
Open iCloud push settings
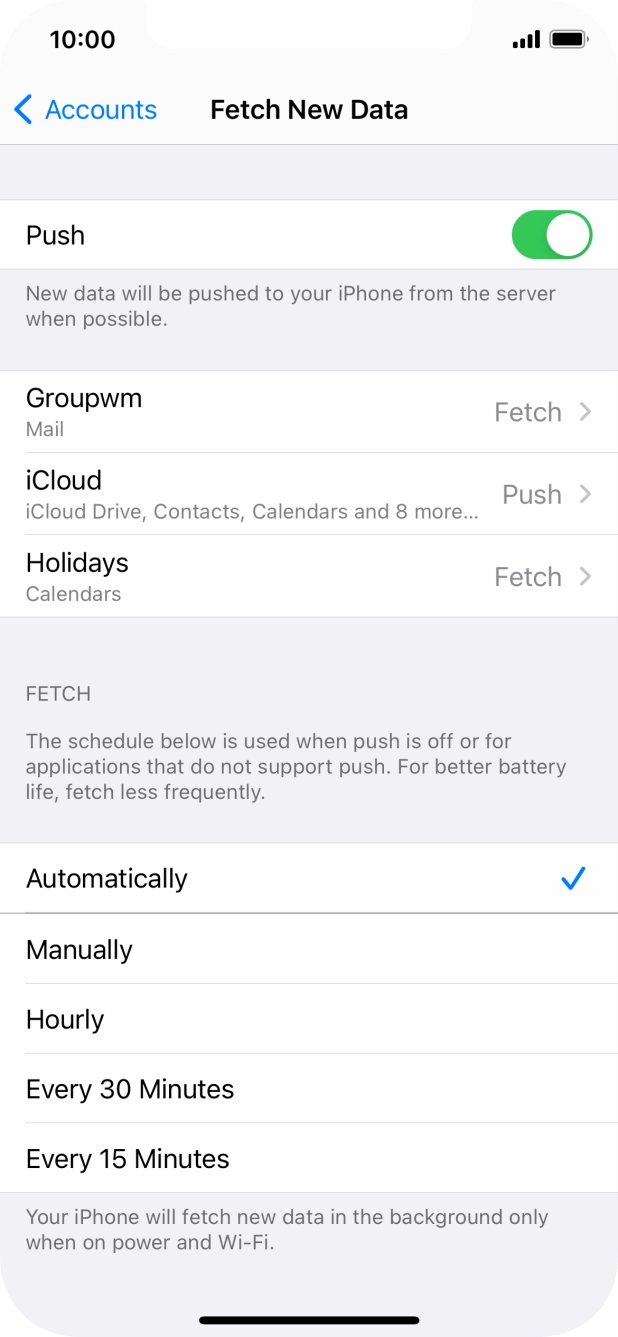309,494
